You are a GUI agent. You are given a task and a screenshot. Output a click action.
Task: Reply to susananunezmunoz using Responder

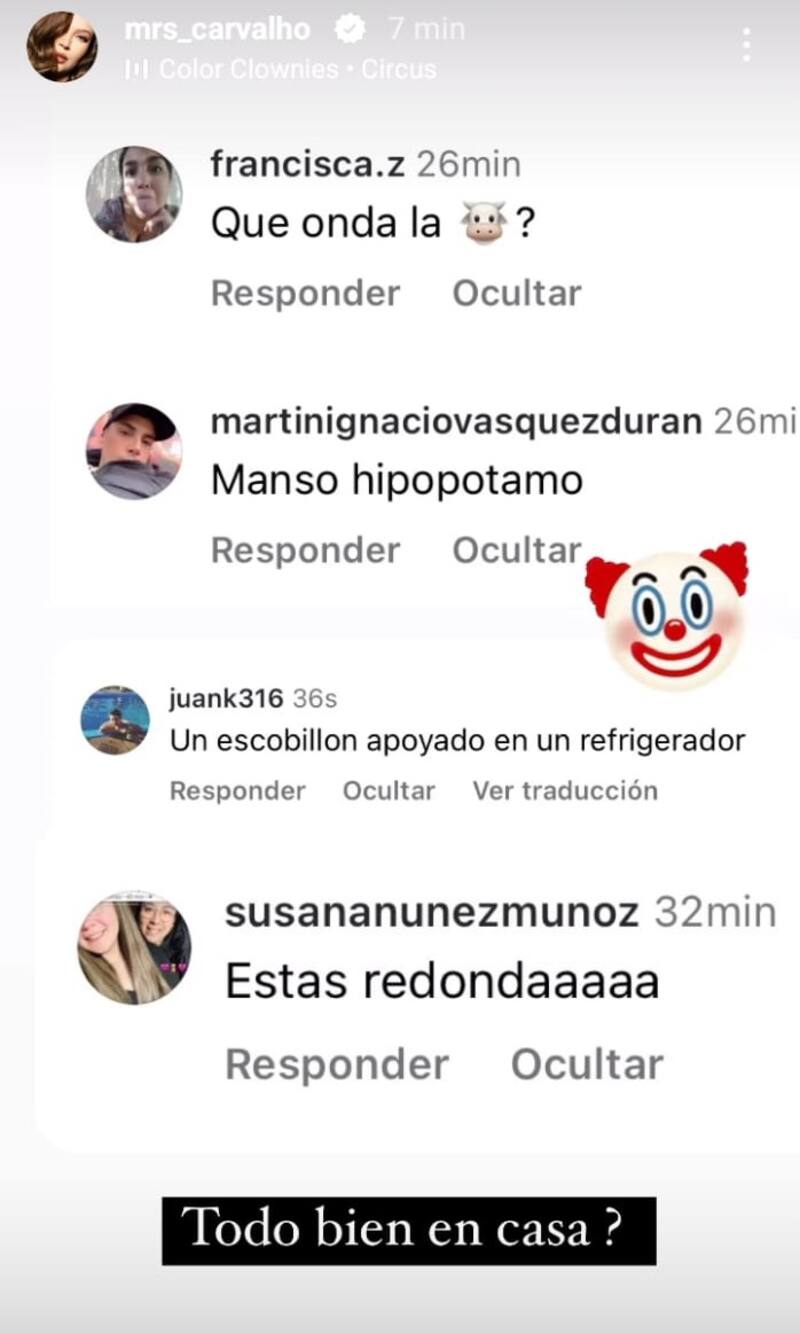337,1064
